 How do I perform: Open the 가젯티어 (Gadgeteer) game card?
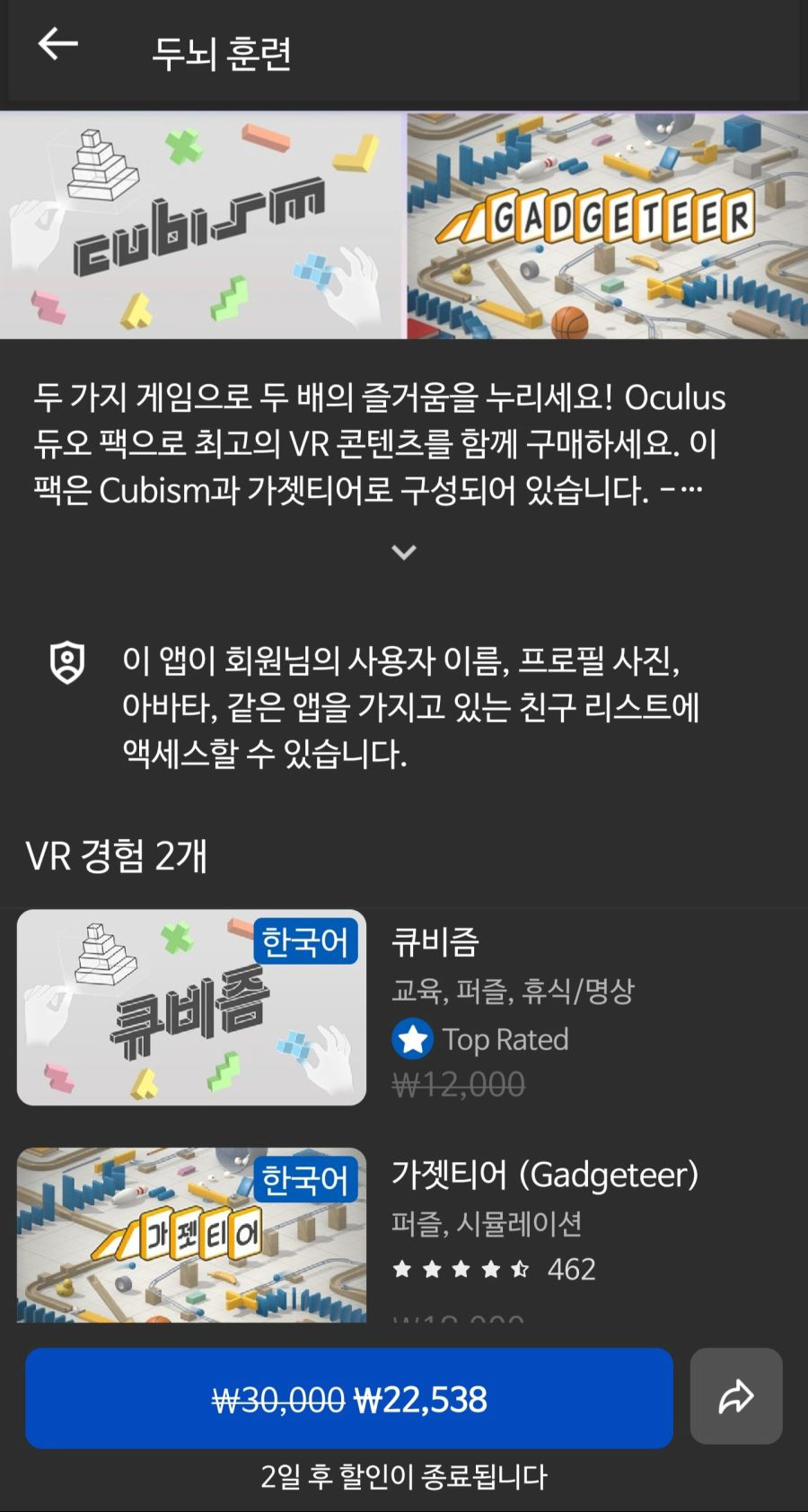click(404, 1235)
